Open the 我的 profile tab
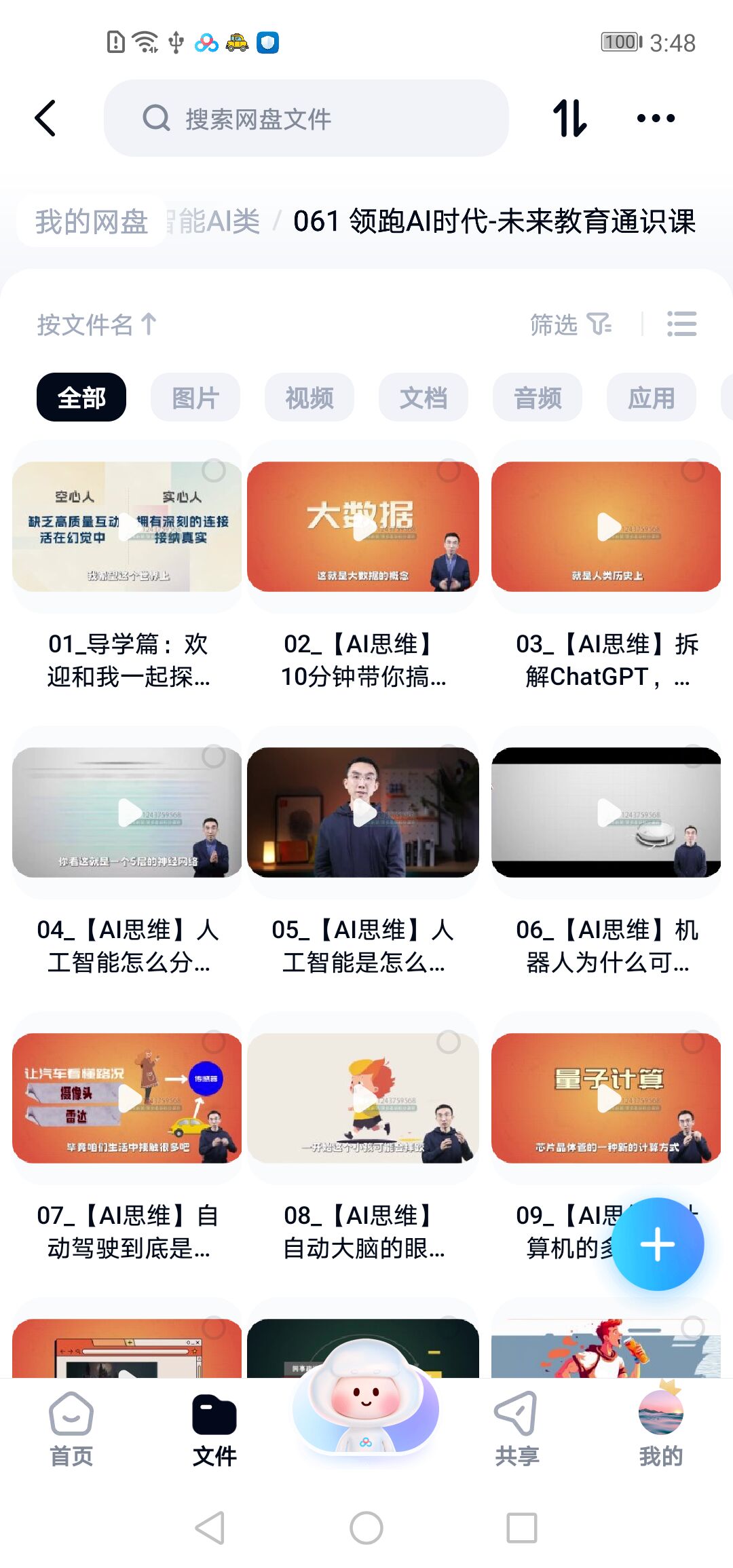 [660, 1429]
